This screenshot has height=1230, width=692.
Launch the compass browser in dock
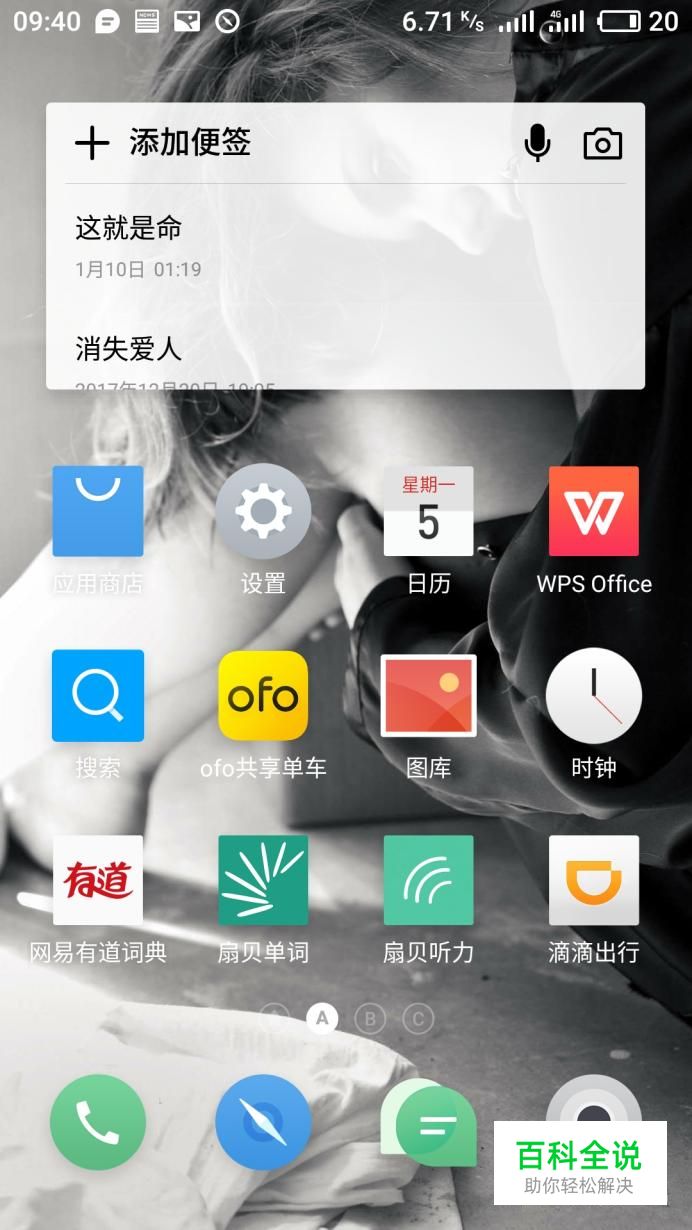pyautogui.click(x=263, y=1122)
